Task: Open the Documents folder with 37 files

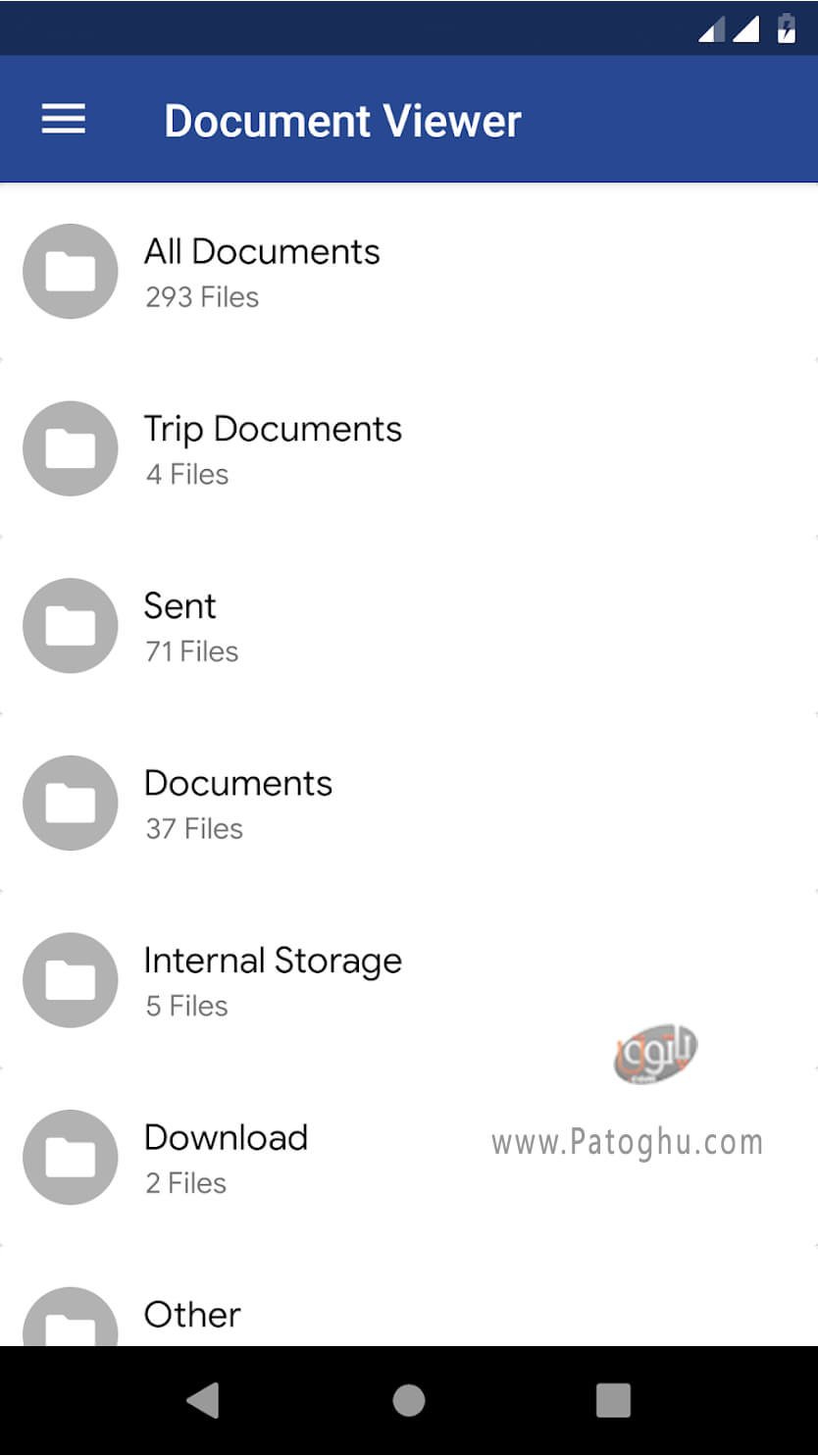Action: [x=409, y=804]
